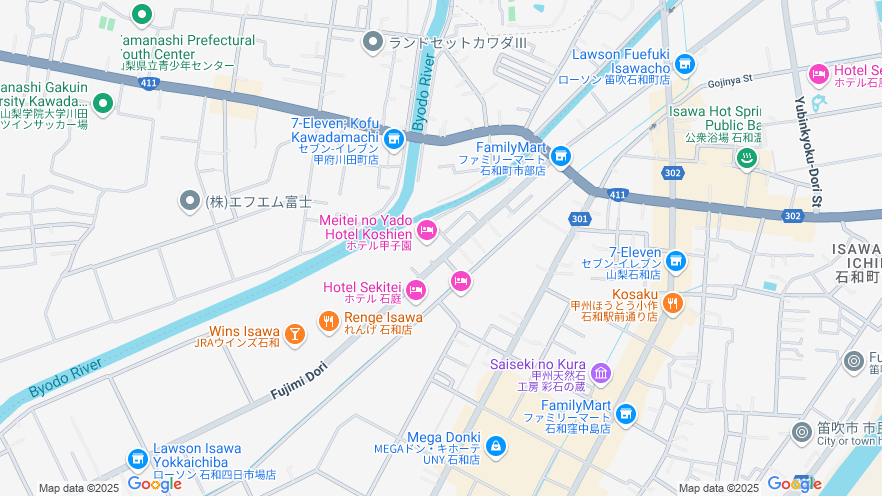Tap the 7-Eleven Kofu Kawadamachi store pin
882x496 pixels.
coord(393,138)
